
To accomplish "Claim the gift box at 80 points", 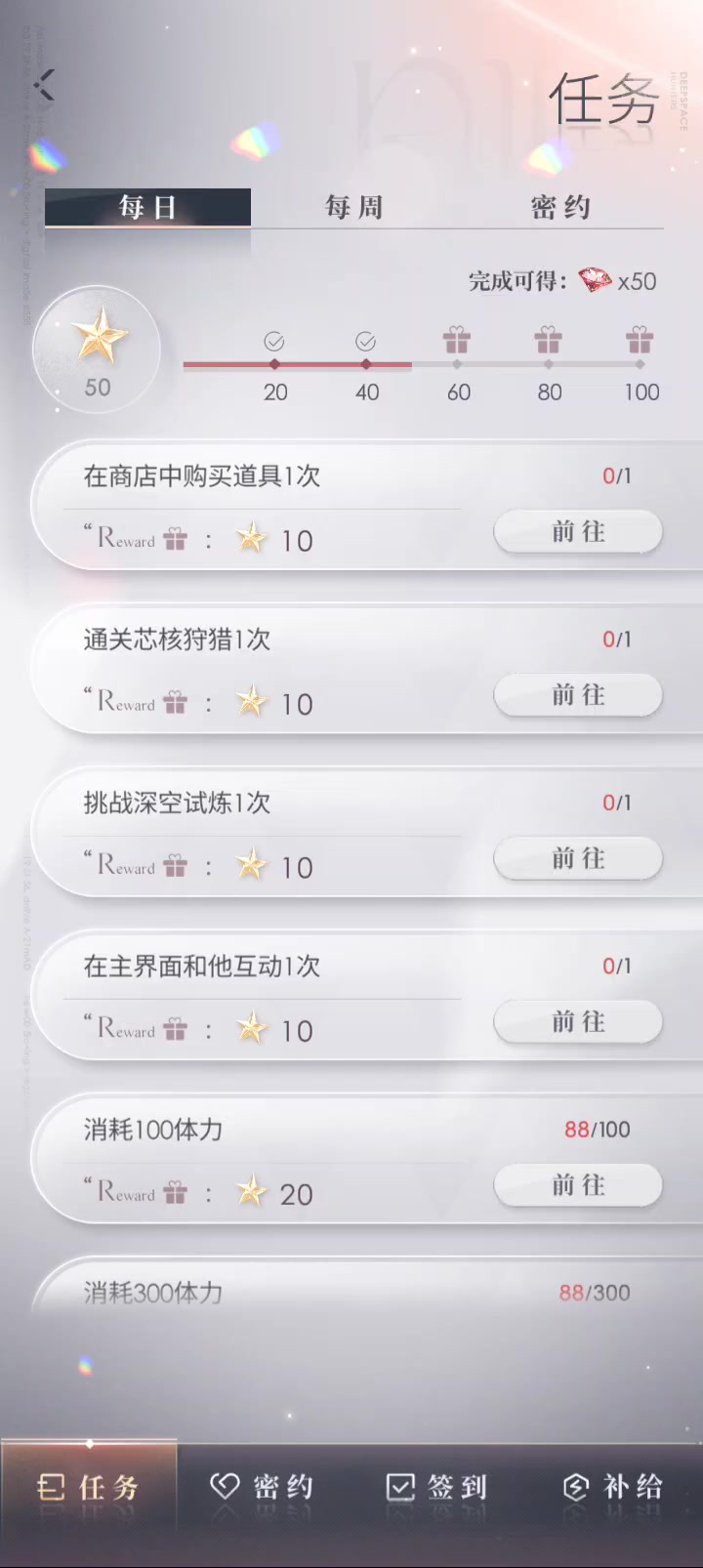I will tap(549, 341).
